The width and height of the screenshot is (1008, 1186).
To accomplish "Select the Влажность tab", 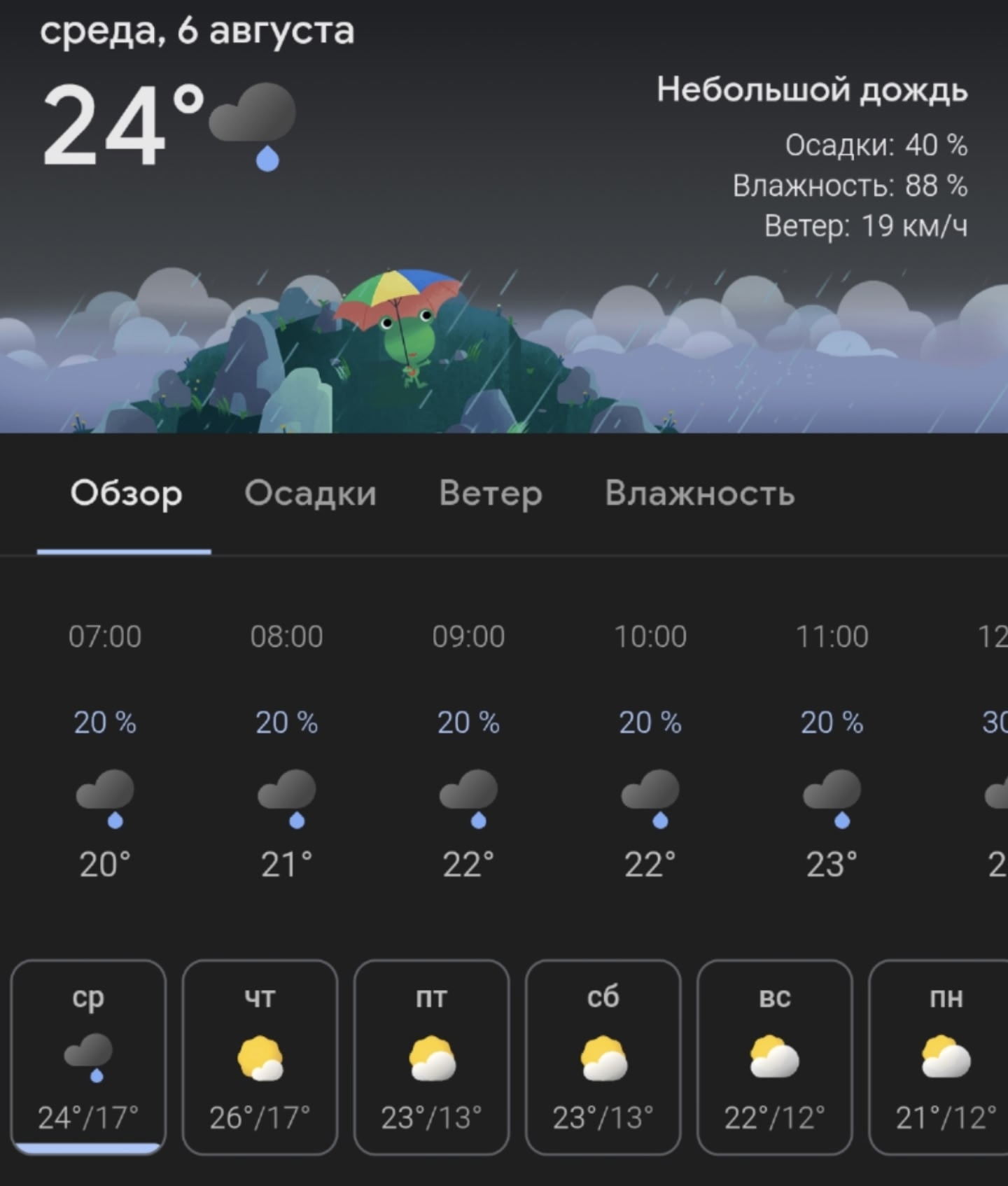I will 699,494.
